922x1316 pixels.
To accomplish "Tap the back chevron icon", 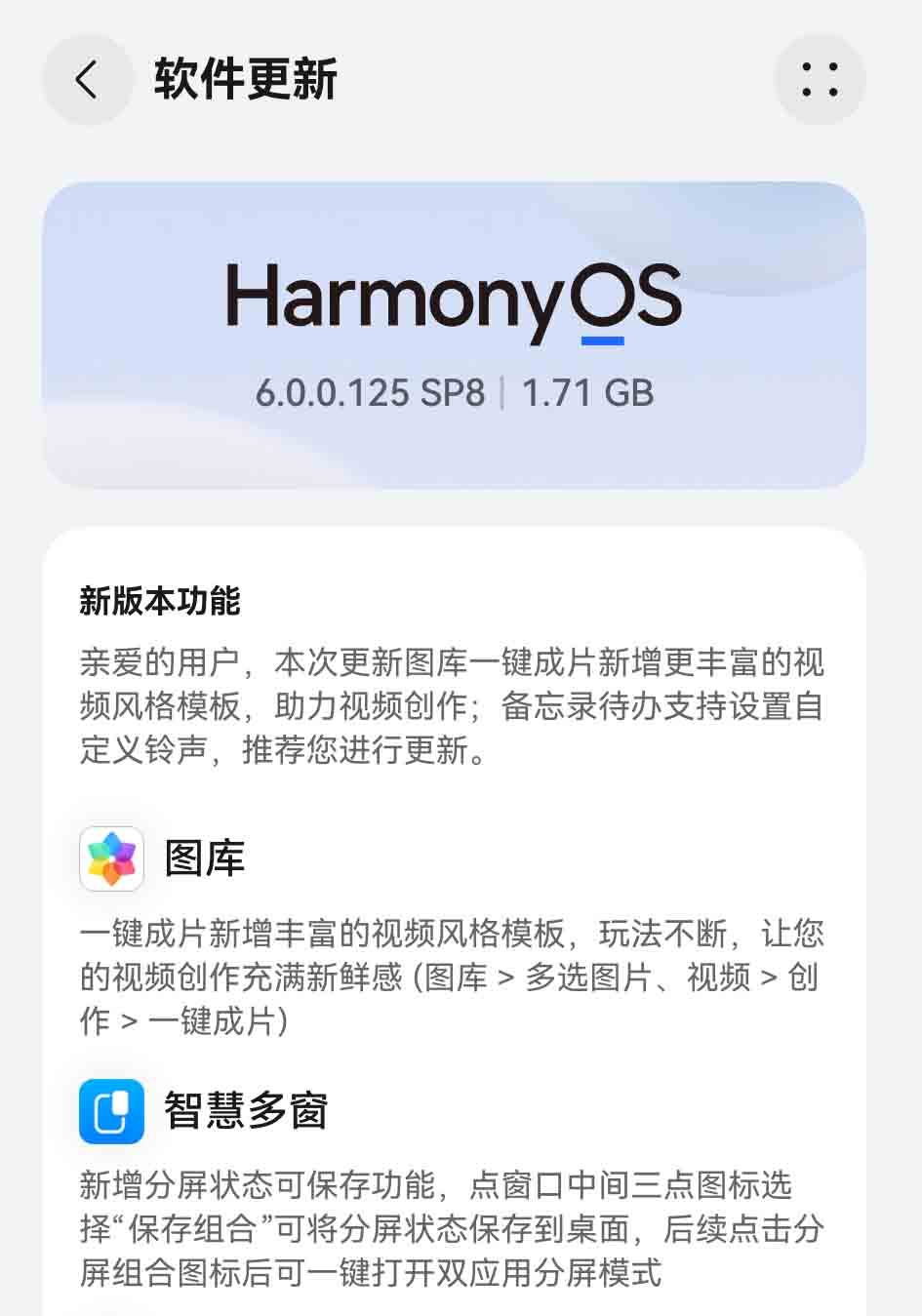I will 87,79.
